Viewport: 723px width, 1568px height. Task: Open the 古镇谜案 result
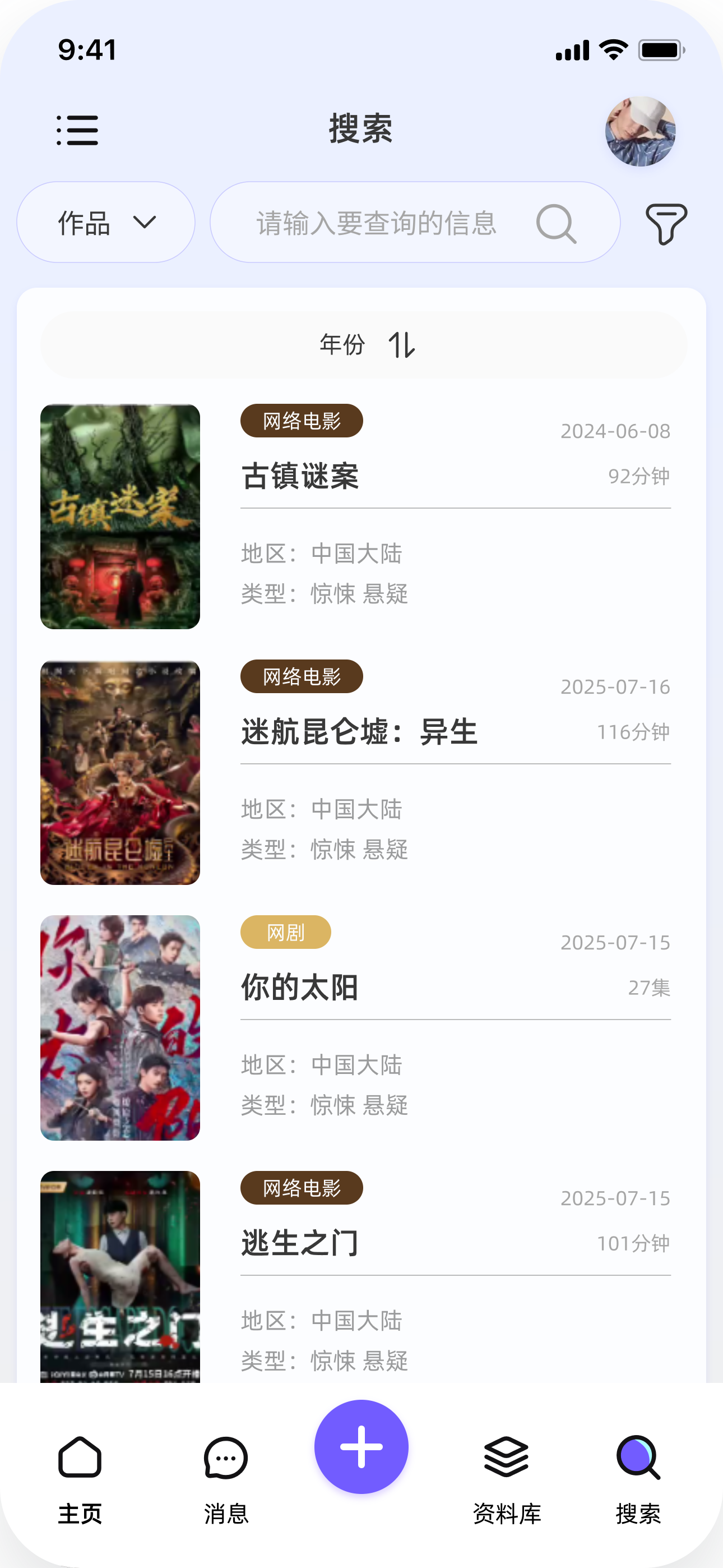300,476
